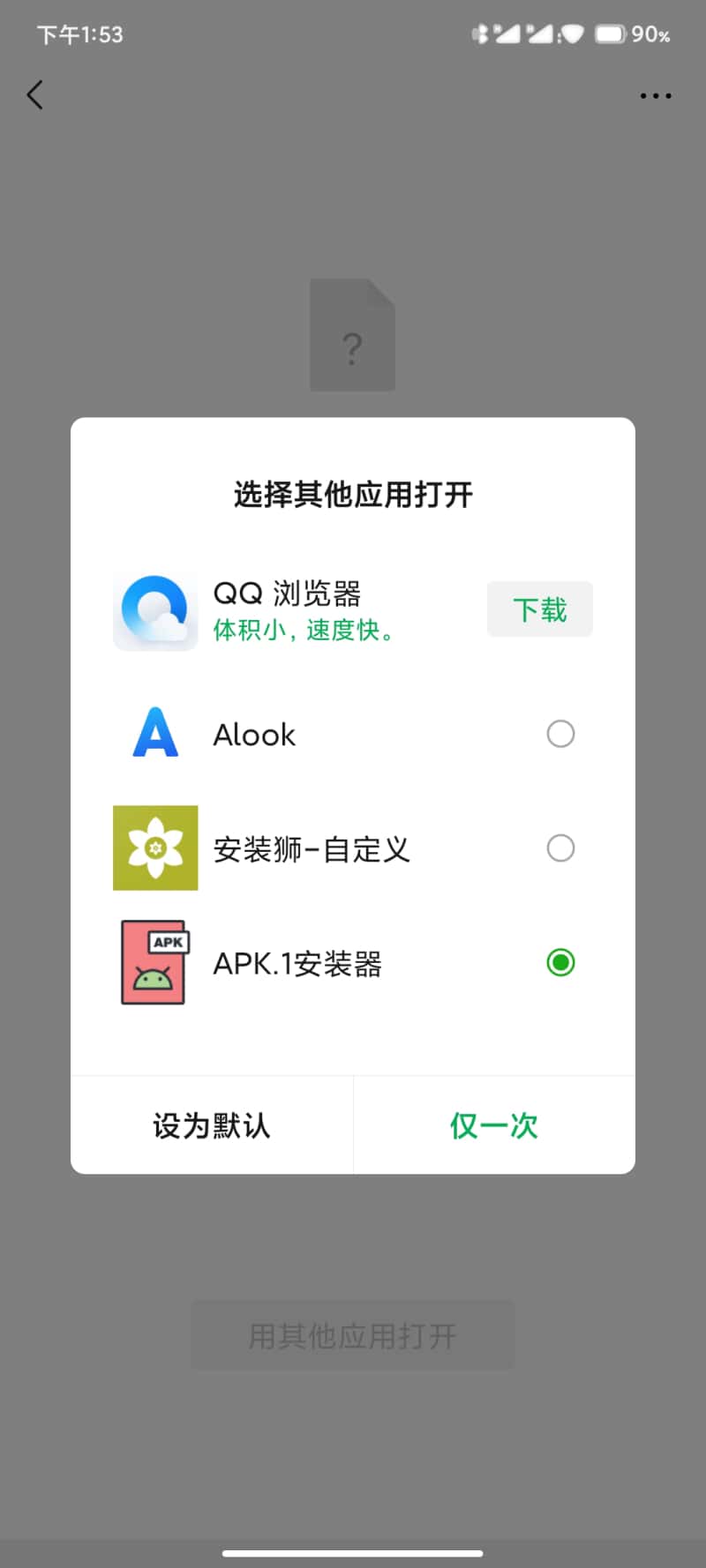This screenshot has height=1568, width=706.
Task: Tap the 用其他应用打开 button
Action: 352,1335
